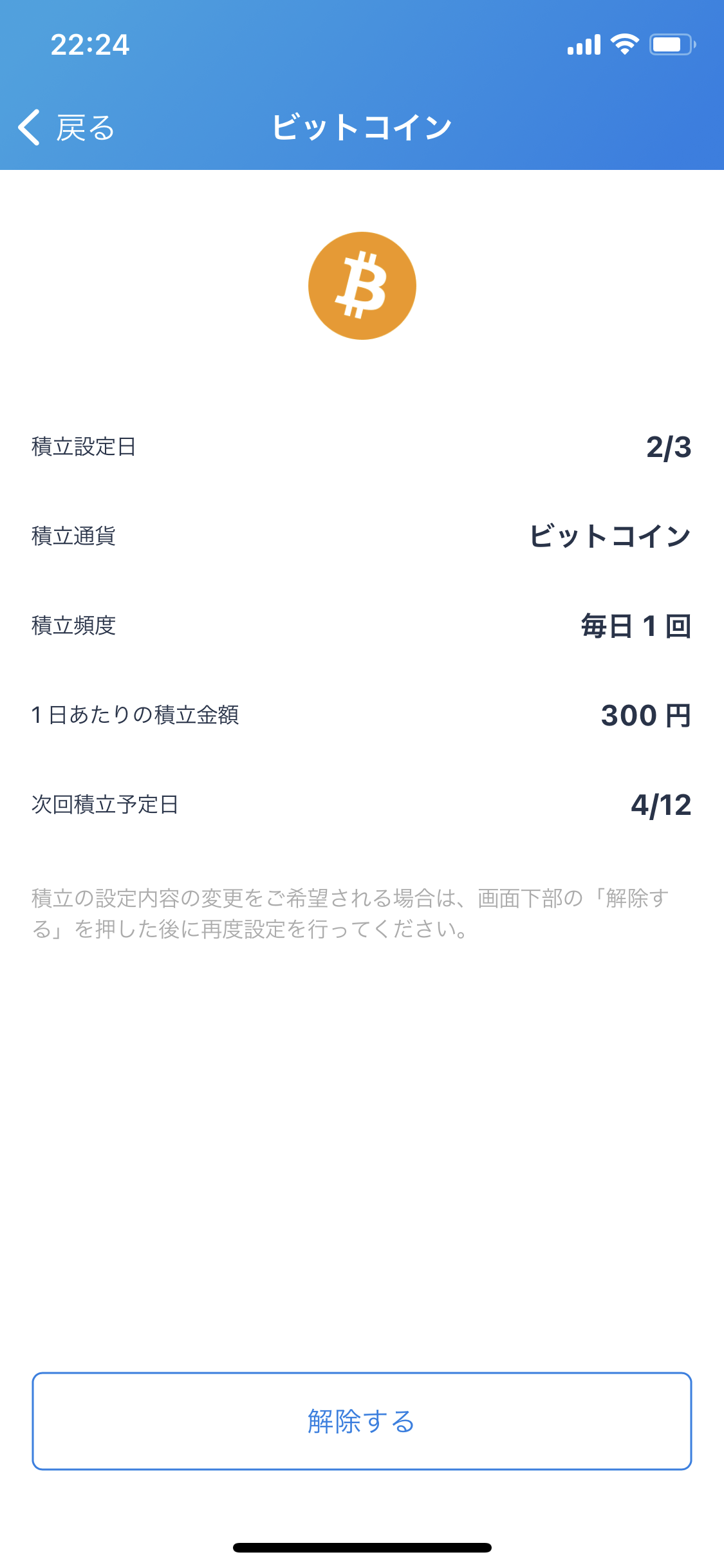Screen dimensions: 724x1568
Task: Tap 解除する to cancel the recurring purchase
Action: tap(362, 1421)
